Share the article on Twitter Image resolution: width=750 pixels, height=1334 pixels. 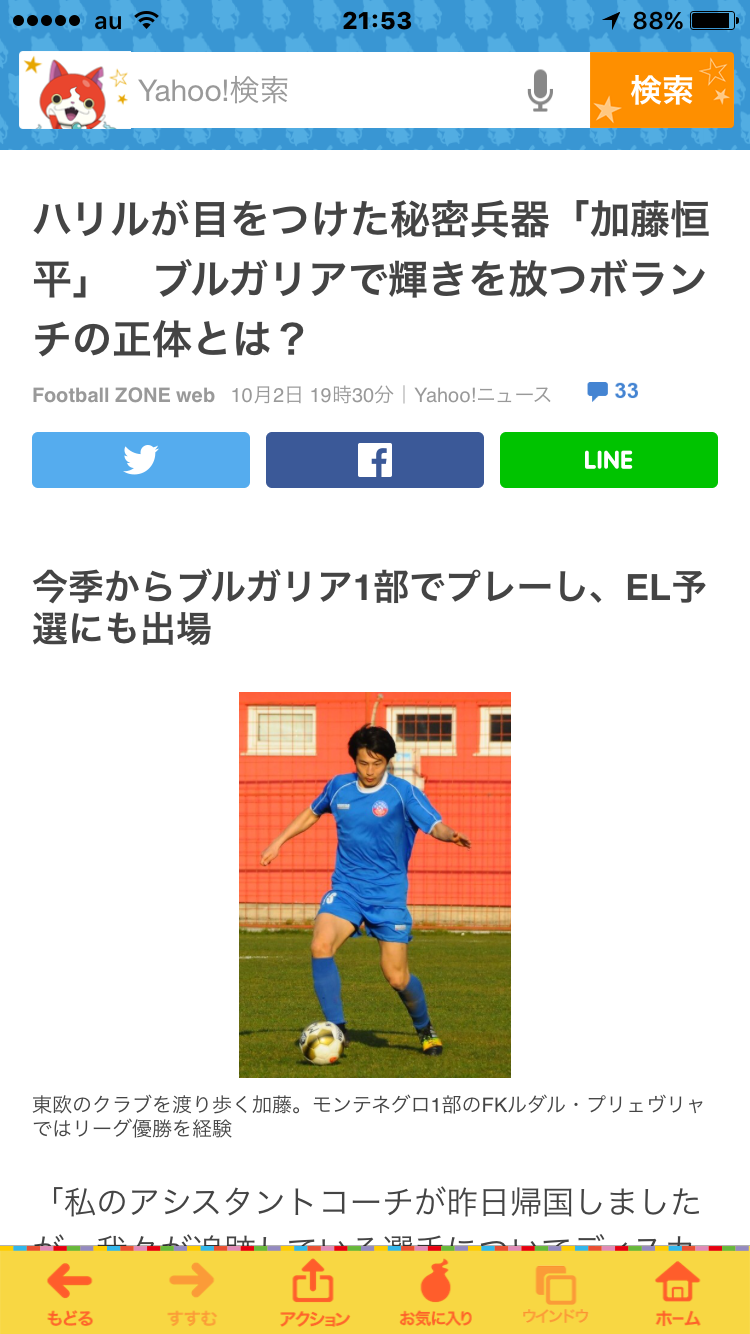click(x=141, y=460)
